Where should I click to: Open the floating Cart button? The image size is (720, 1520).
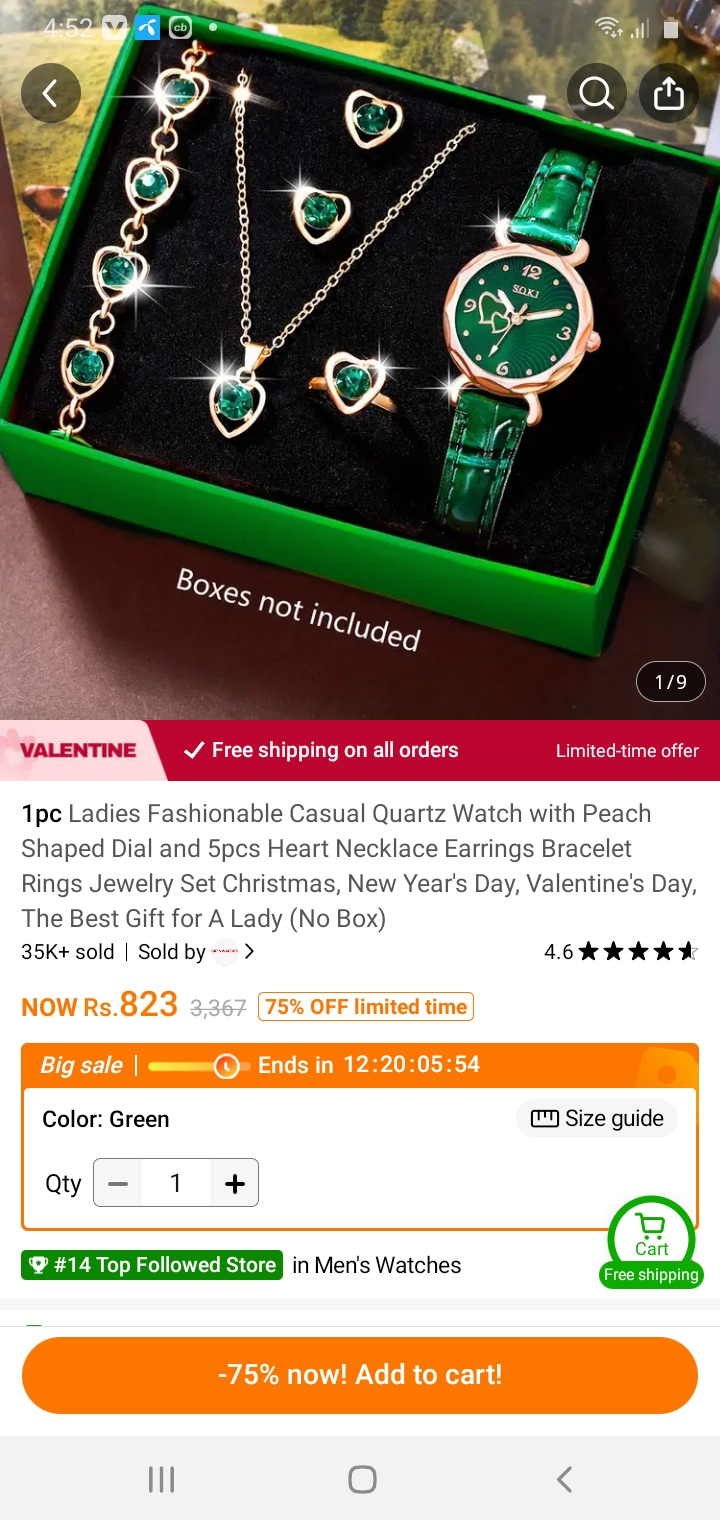[652, 1240]
